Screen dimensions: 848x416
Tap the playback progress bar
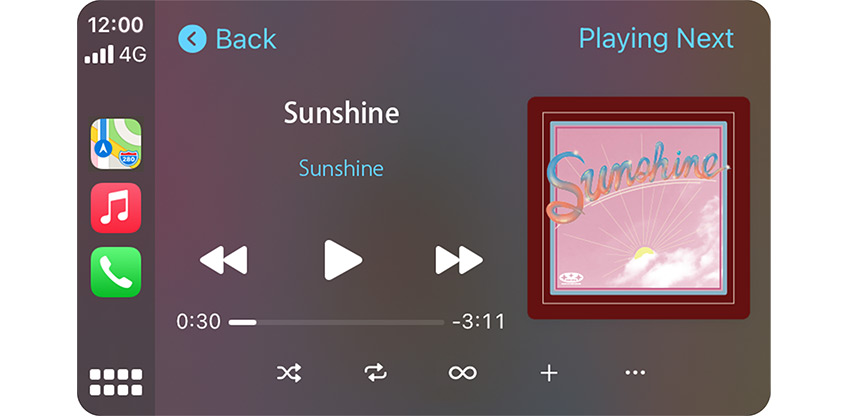pyautogui.click(x=336, y=323)
